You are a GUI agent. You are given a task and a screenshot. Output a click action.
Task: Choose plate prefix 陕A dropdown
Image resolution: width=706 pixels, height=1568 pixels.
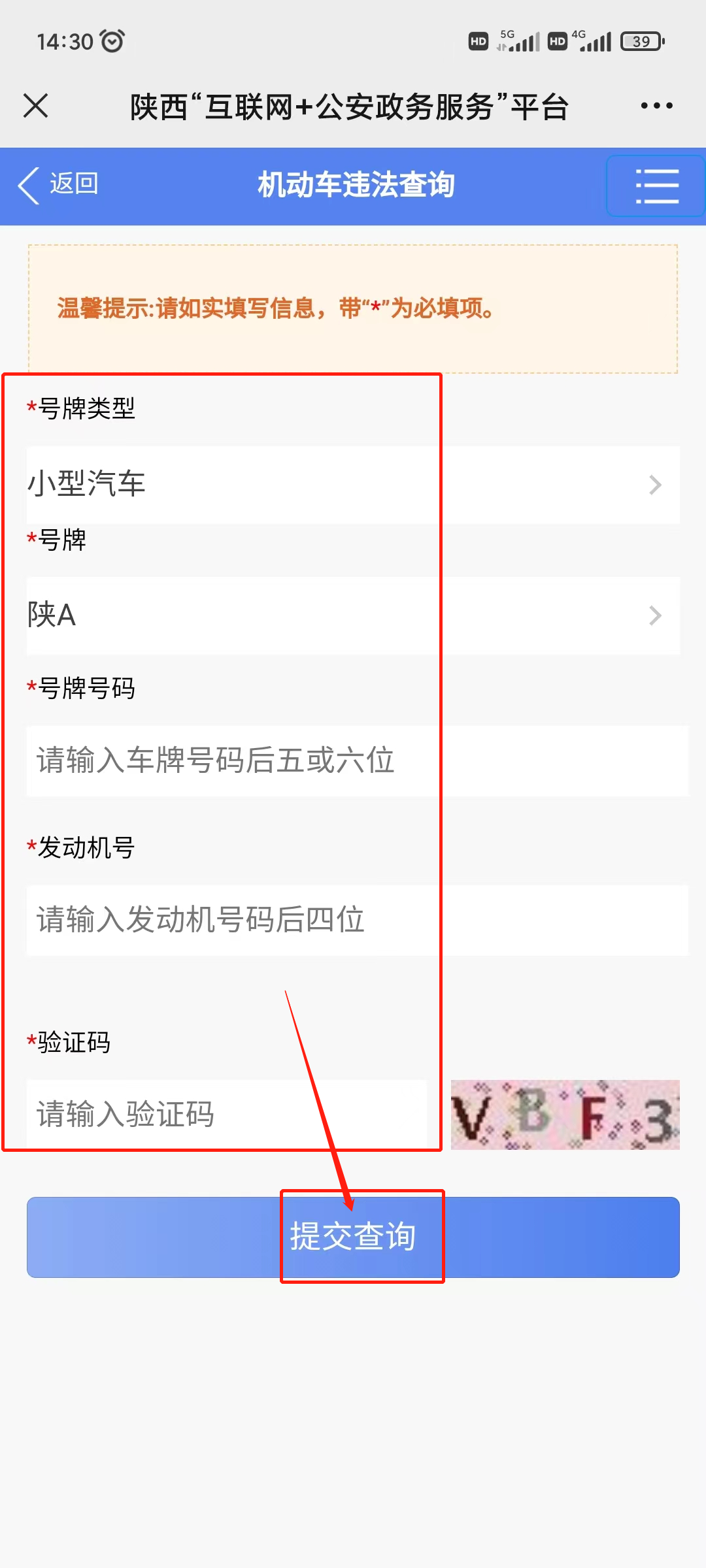click(353, 615)
